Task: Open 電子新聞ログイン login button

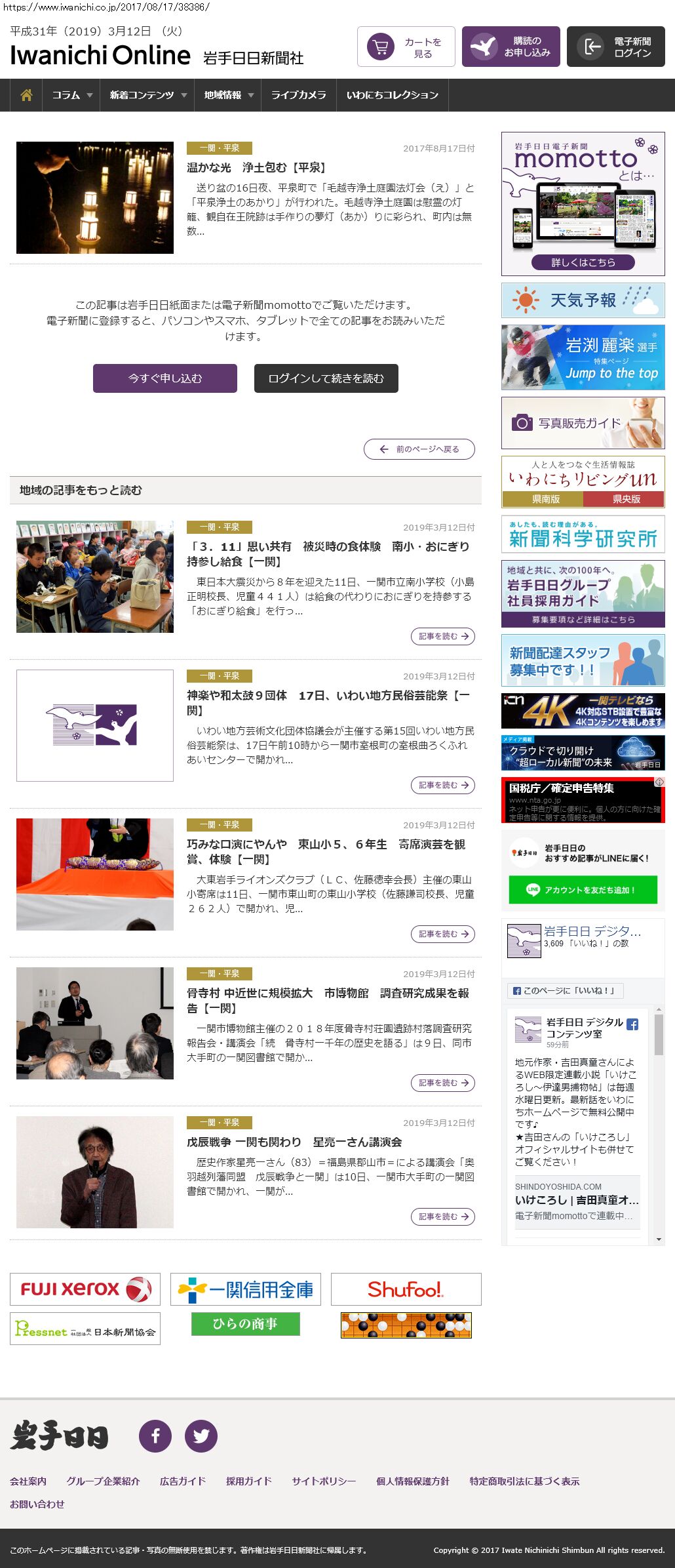Action: 615,47
